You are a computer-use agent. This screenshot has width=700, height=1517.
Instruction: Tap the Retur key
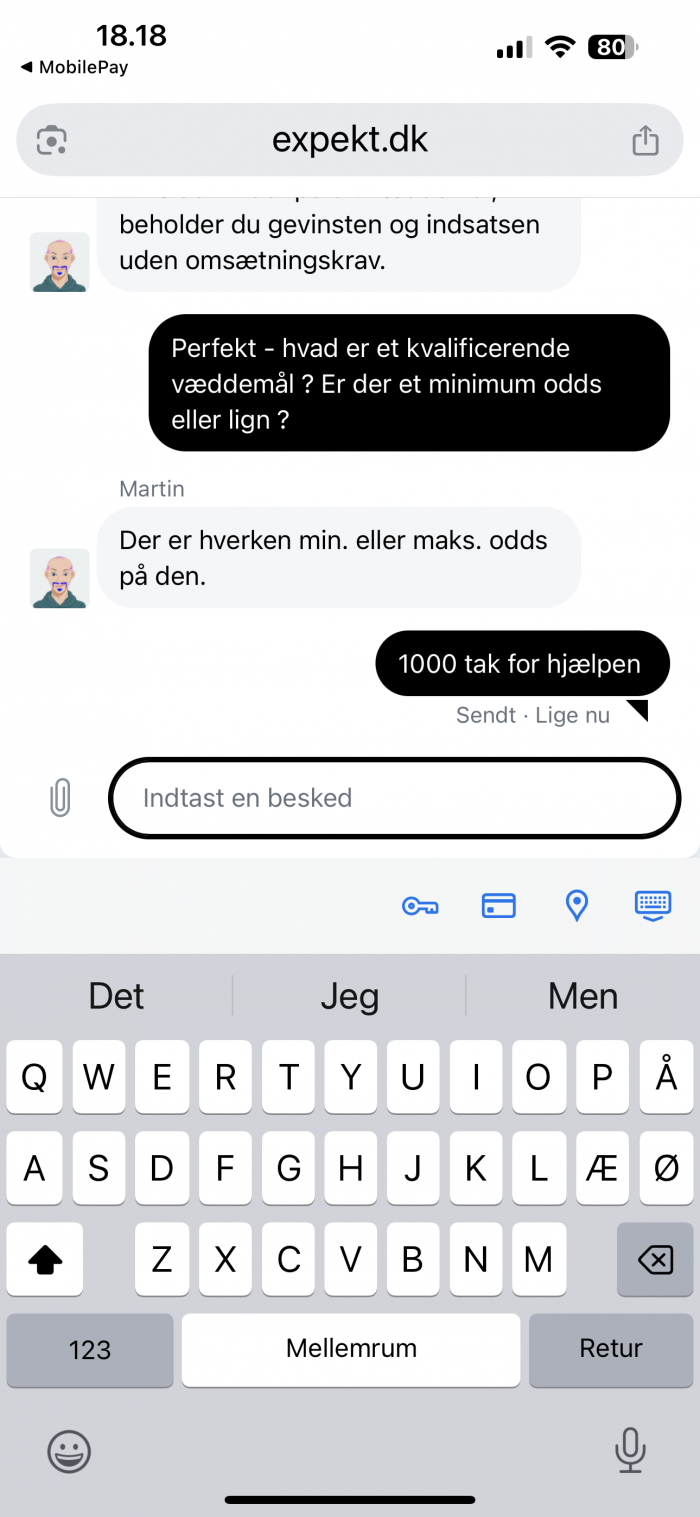pyautogui.click(x=610, y=1350)
